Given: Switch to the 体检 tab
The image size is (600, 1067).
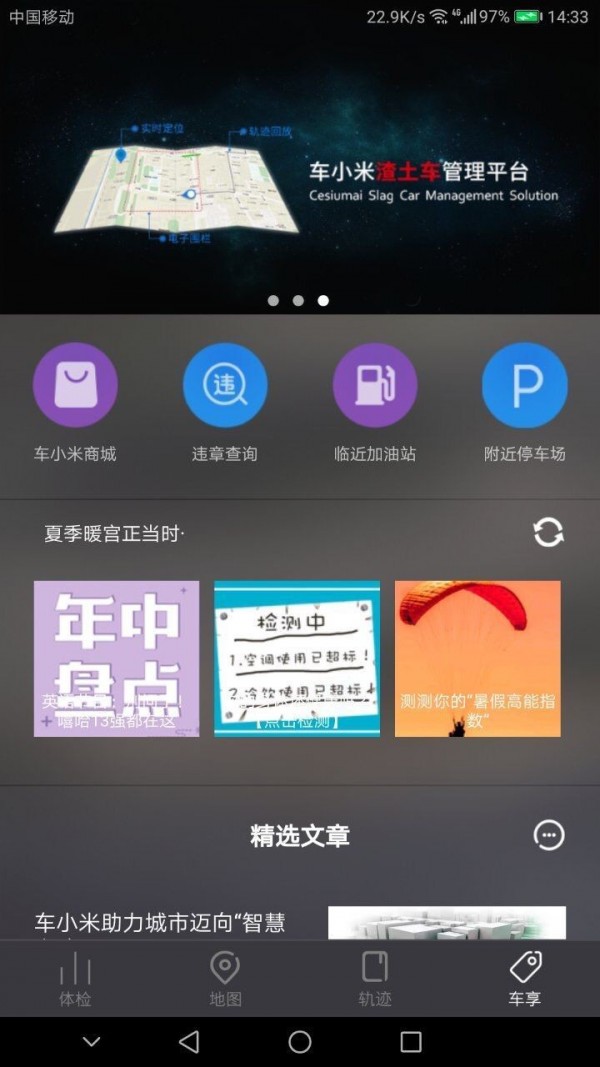Looking at the screenshot, I should tap(75, 979).
